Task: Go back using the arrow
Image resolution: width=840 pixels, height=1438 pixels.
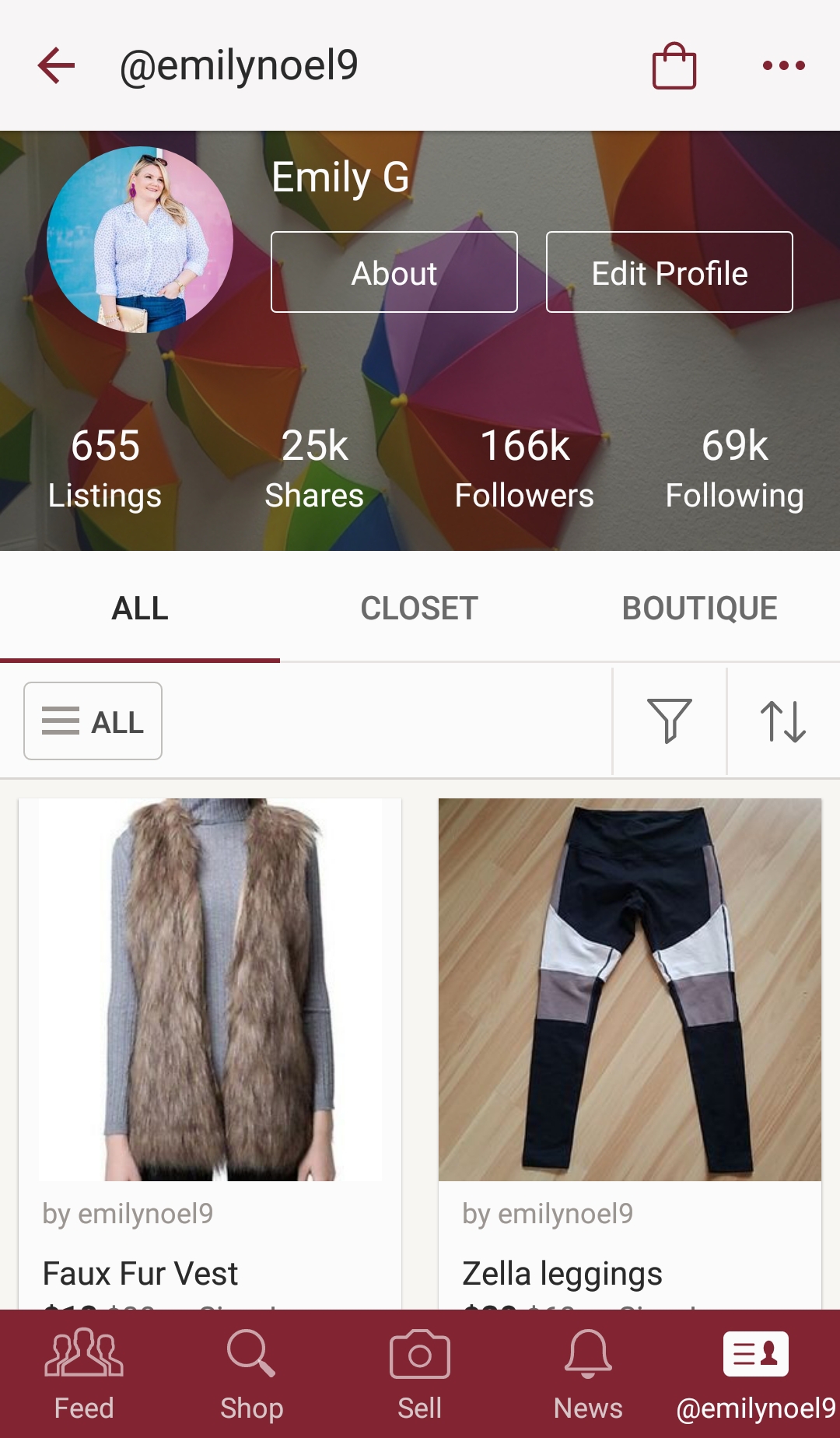Action: tap(57, 65)
